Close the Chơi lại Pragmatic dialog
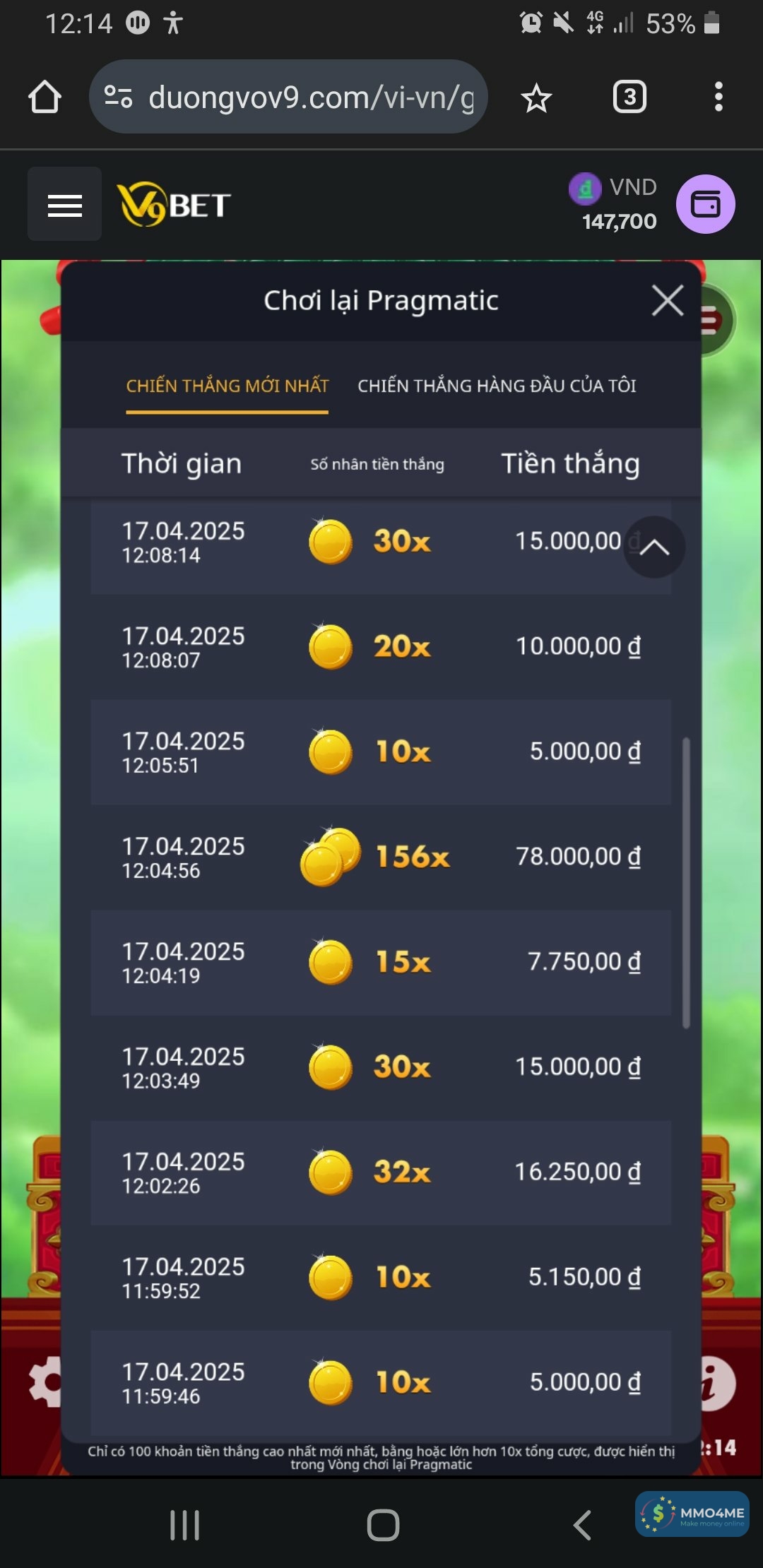Viewport: 763px width, 1568px height. coord(667,301)
